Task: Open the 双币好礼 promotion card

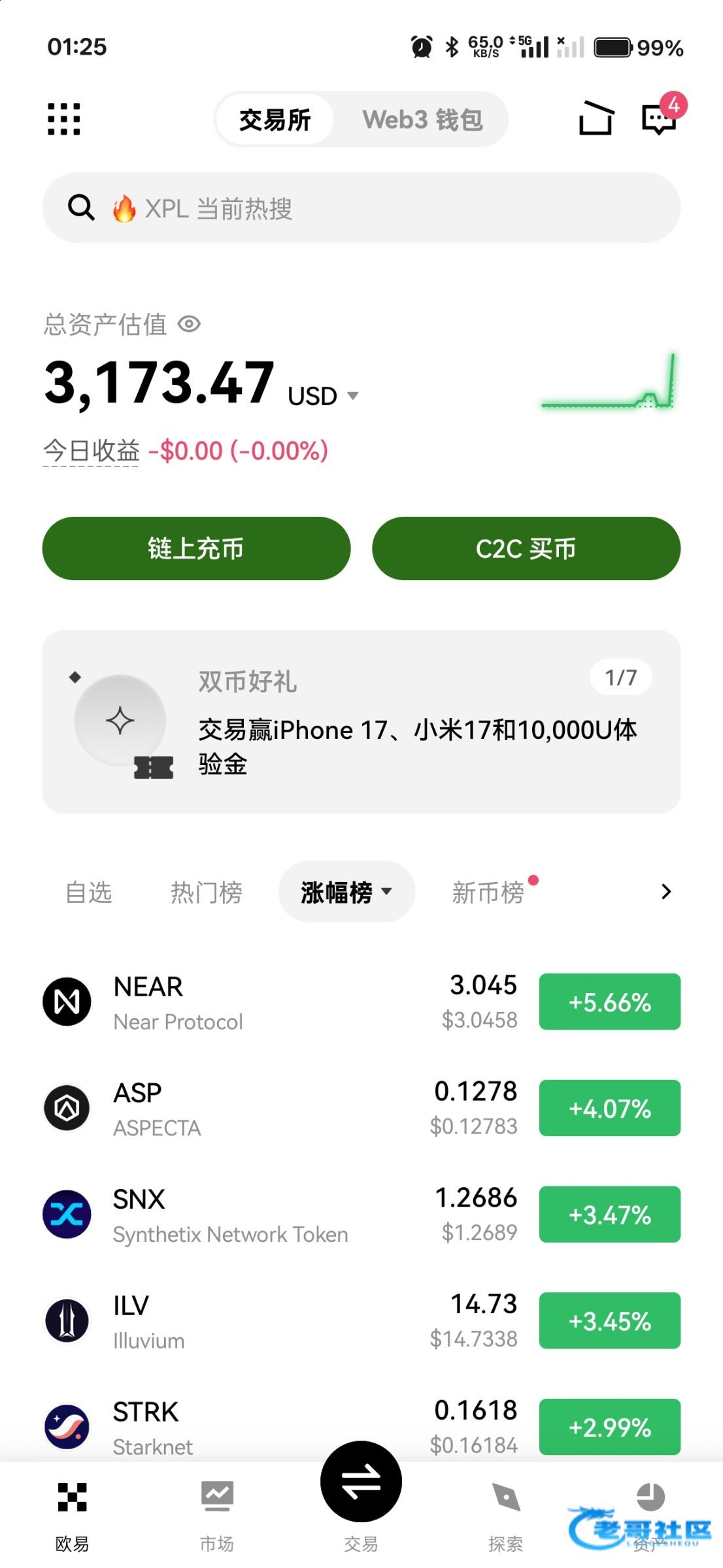Action: [x=361, y=722]
